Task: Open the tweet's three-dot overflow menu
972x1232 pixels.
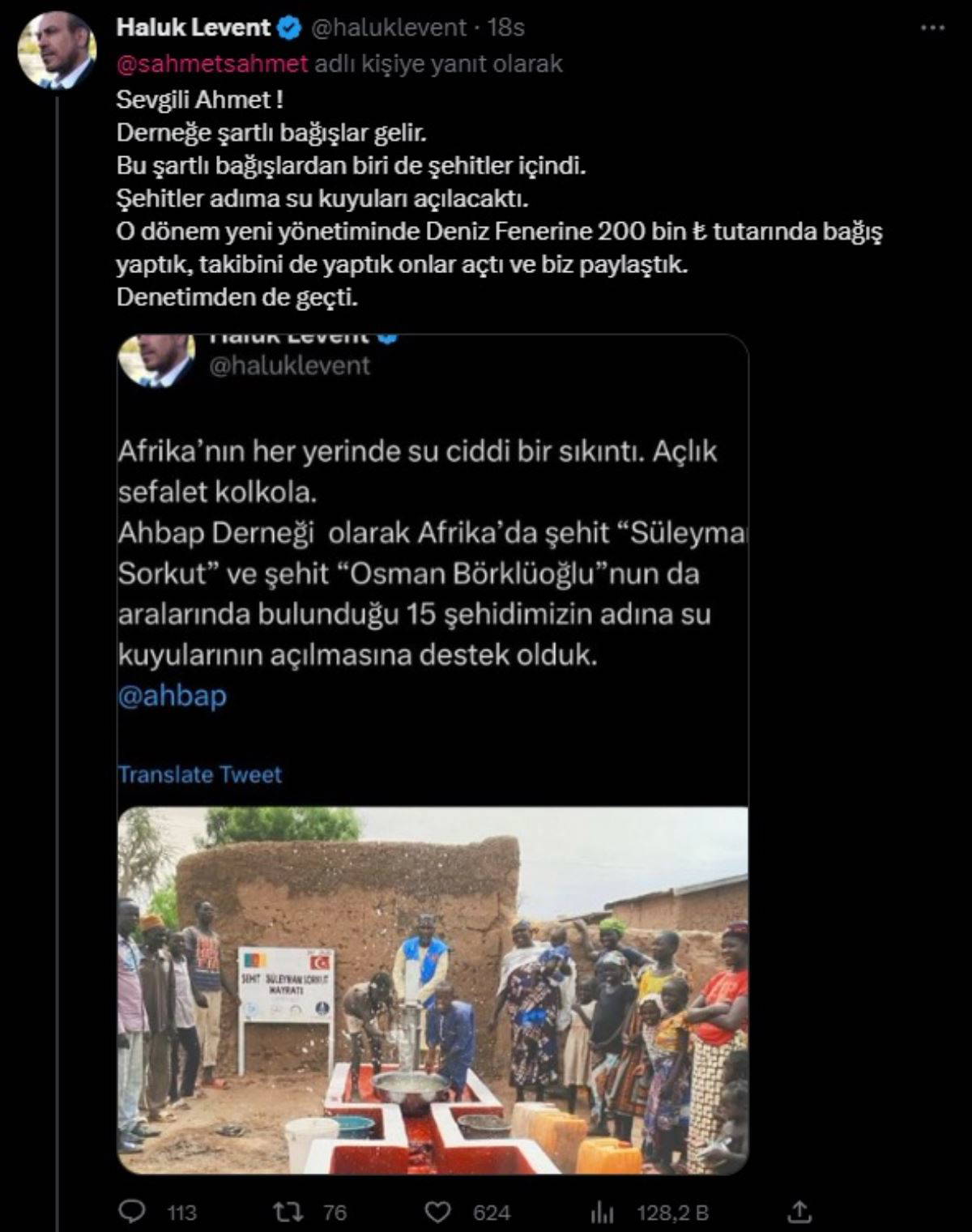Action: 933,28
